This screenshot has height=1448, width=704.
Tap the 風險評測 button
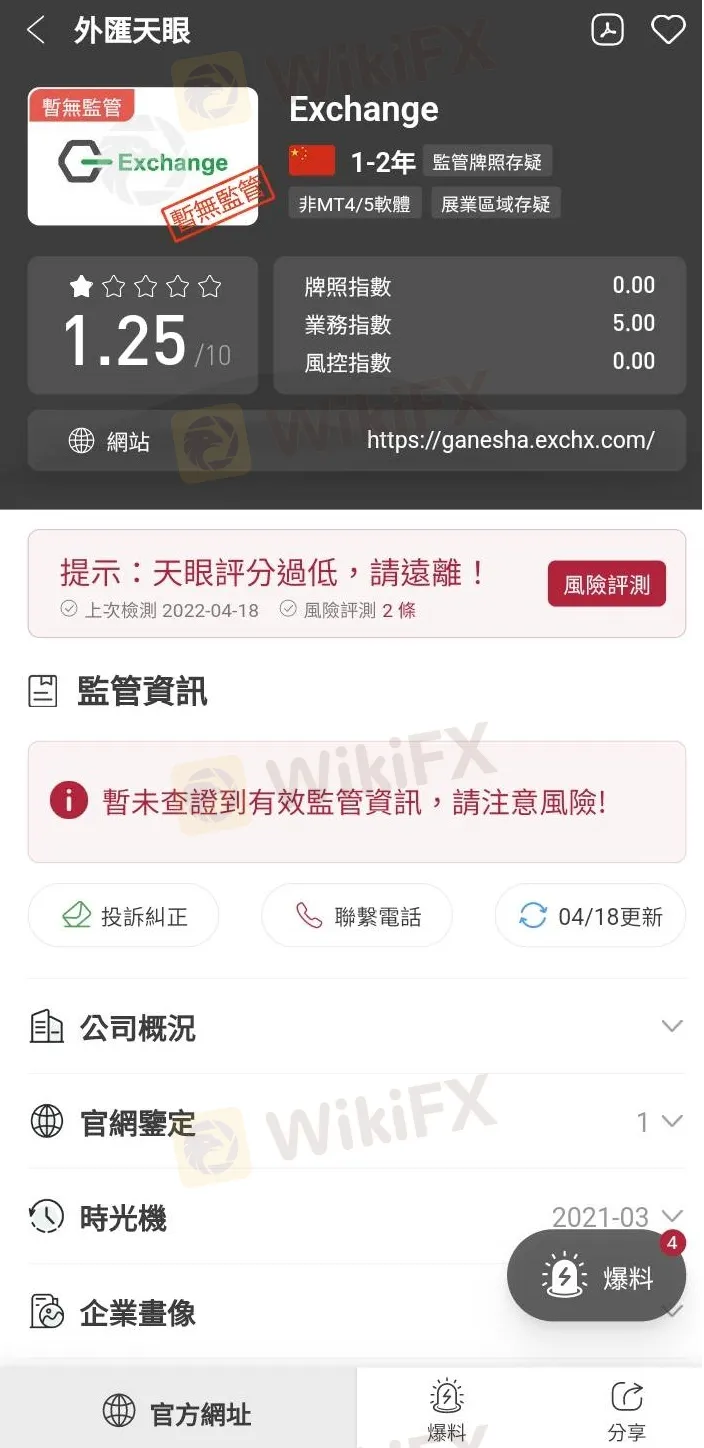[606, 584]
